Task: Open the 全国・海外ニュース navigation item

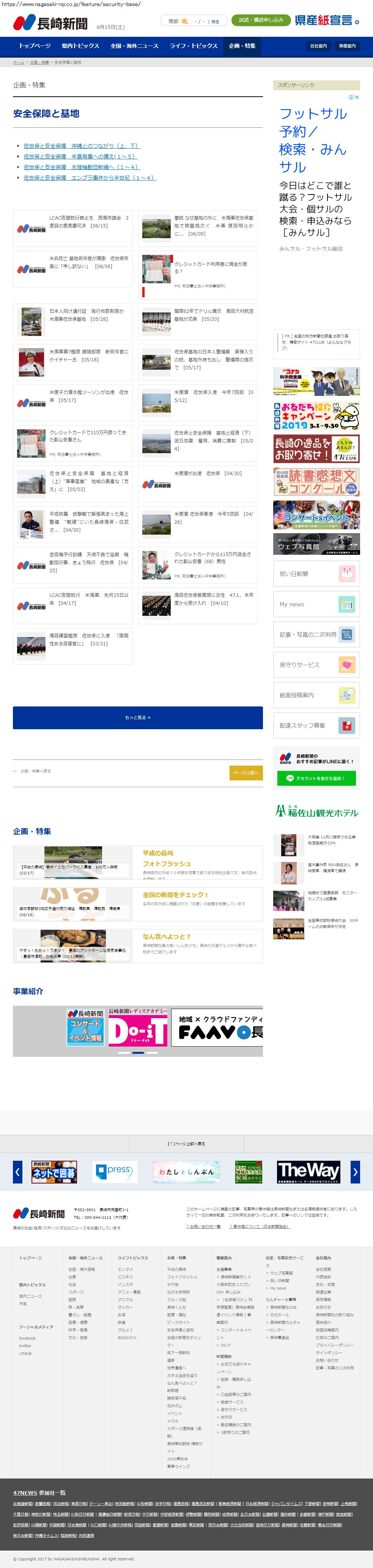Action: pyautogui.click(x=134, y=46)
